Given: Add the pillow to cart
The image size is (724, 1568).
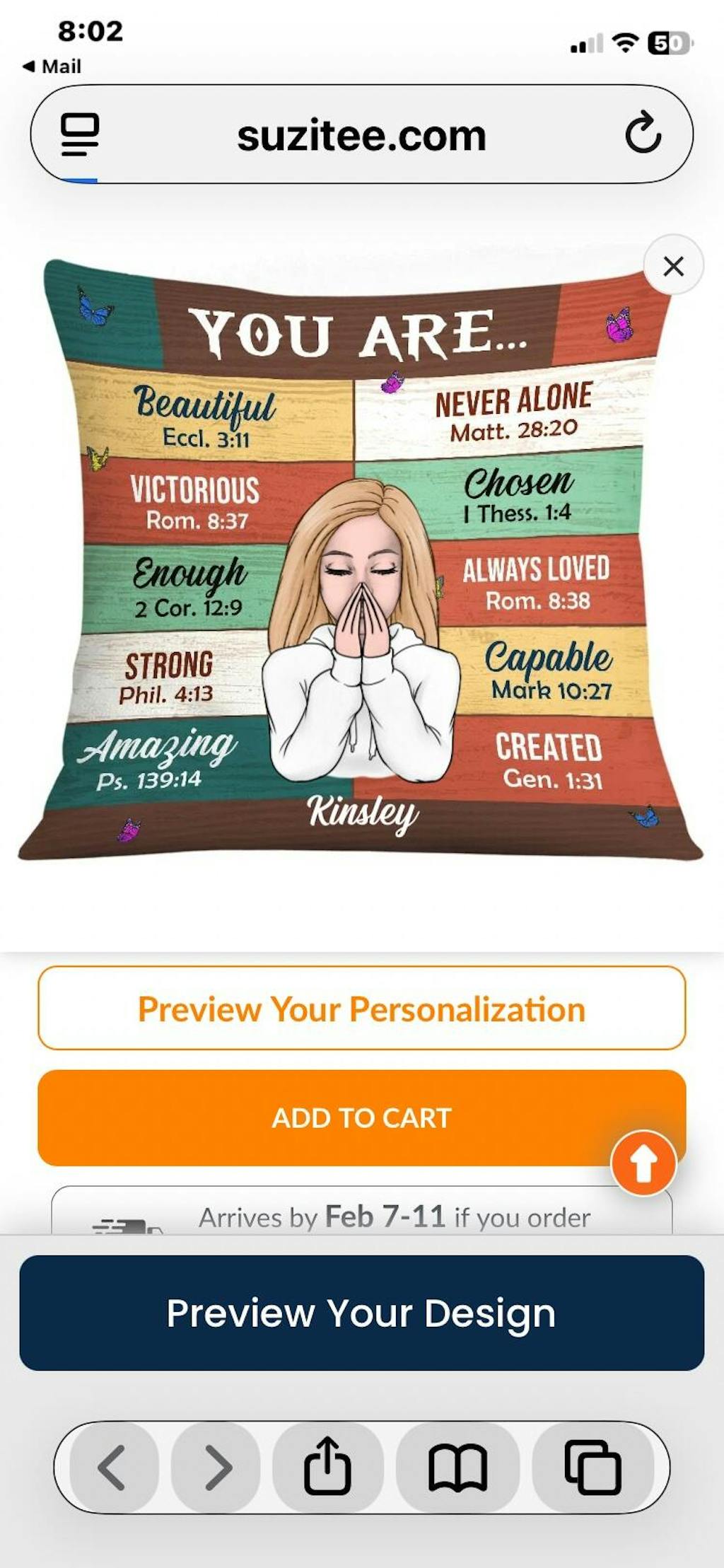Looking at the screenshot, I should point(361,1117).
